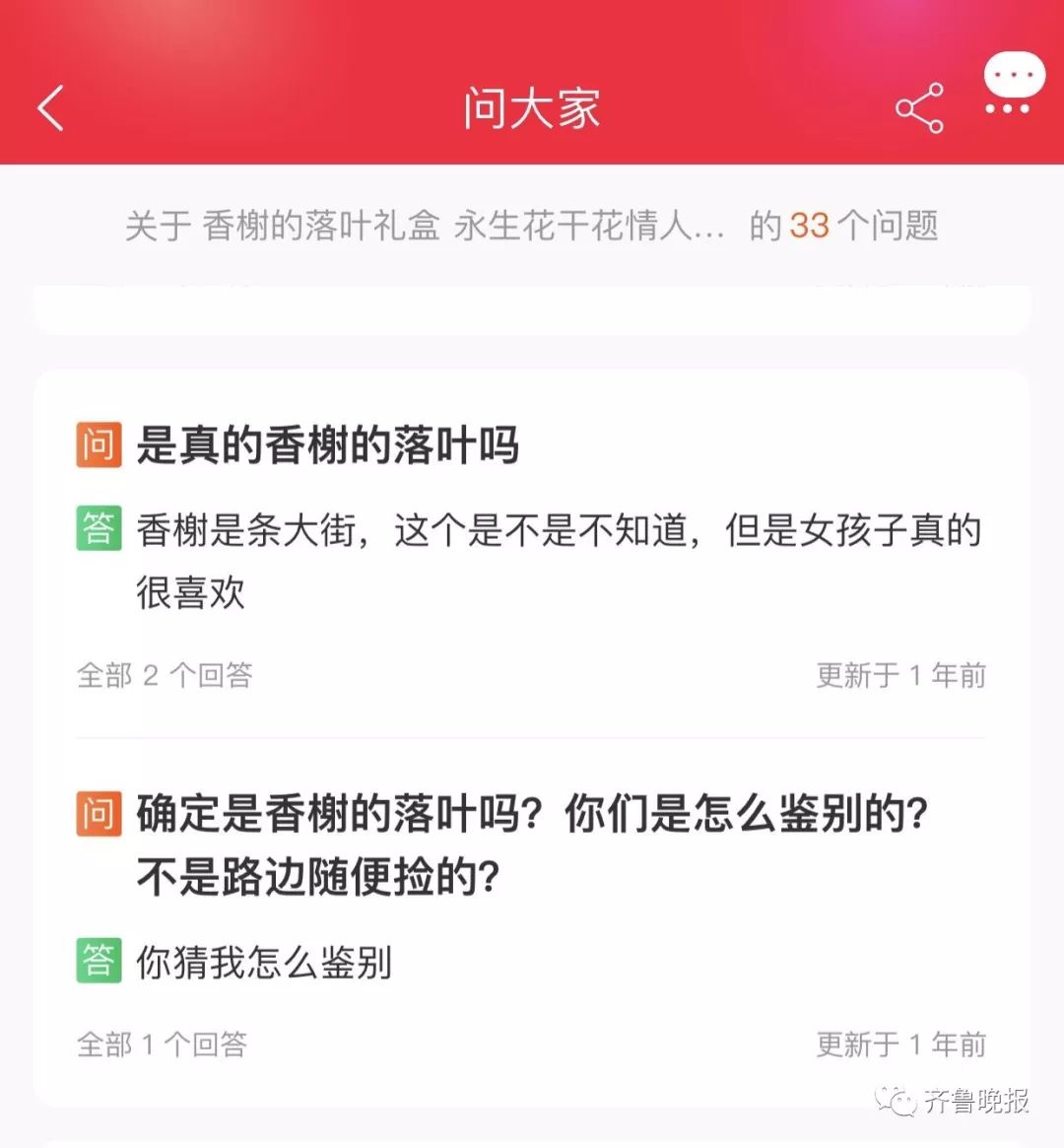Tap the 33 question count
This screenshot has height=1148, width=1064.
tap(810, 226)
